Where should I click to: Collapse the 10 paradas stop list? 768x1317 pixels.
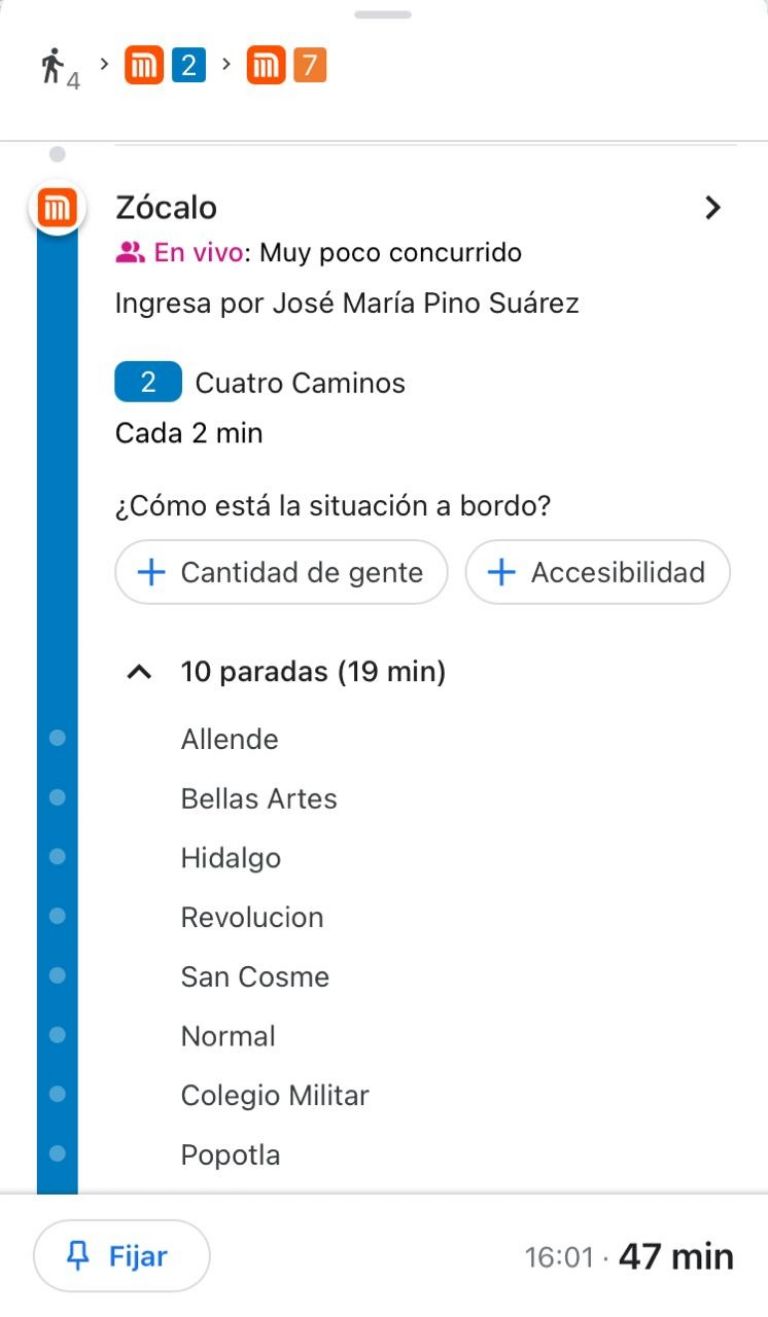point(140,673)
